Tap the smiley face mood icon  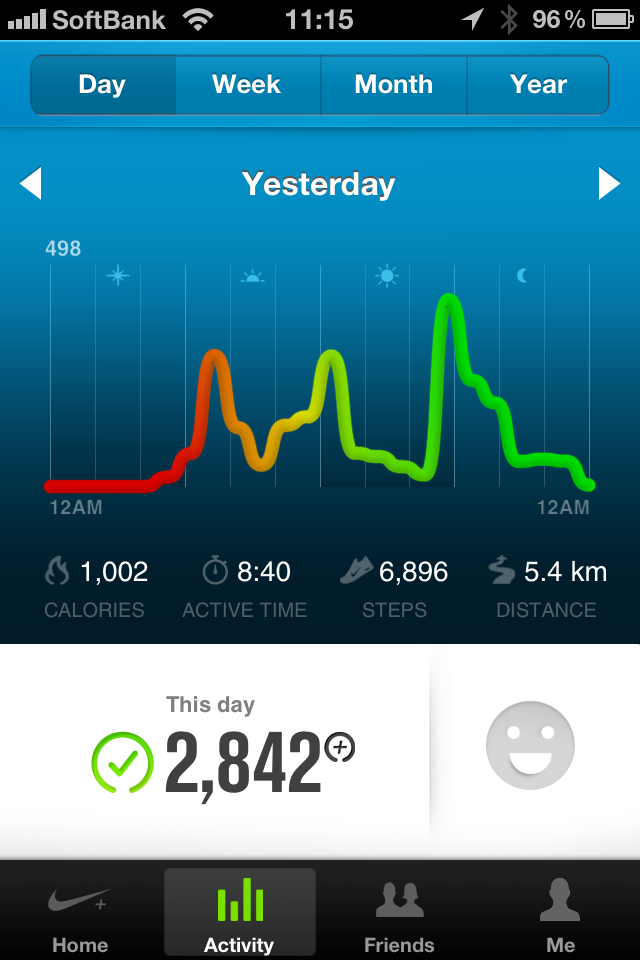(x=530, y=745)
